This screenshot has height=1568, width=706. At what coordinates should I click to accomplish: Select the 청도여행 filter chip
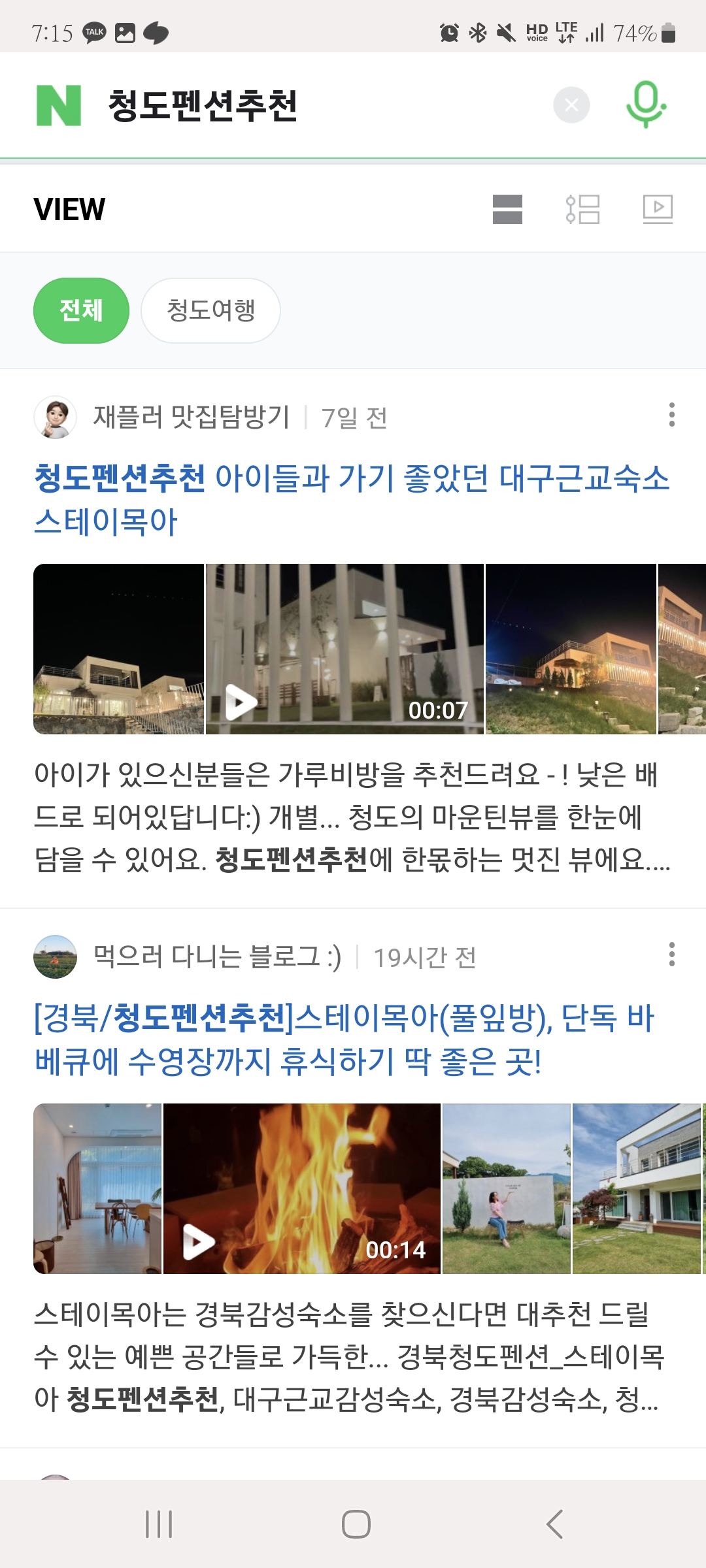pos(210,310)
